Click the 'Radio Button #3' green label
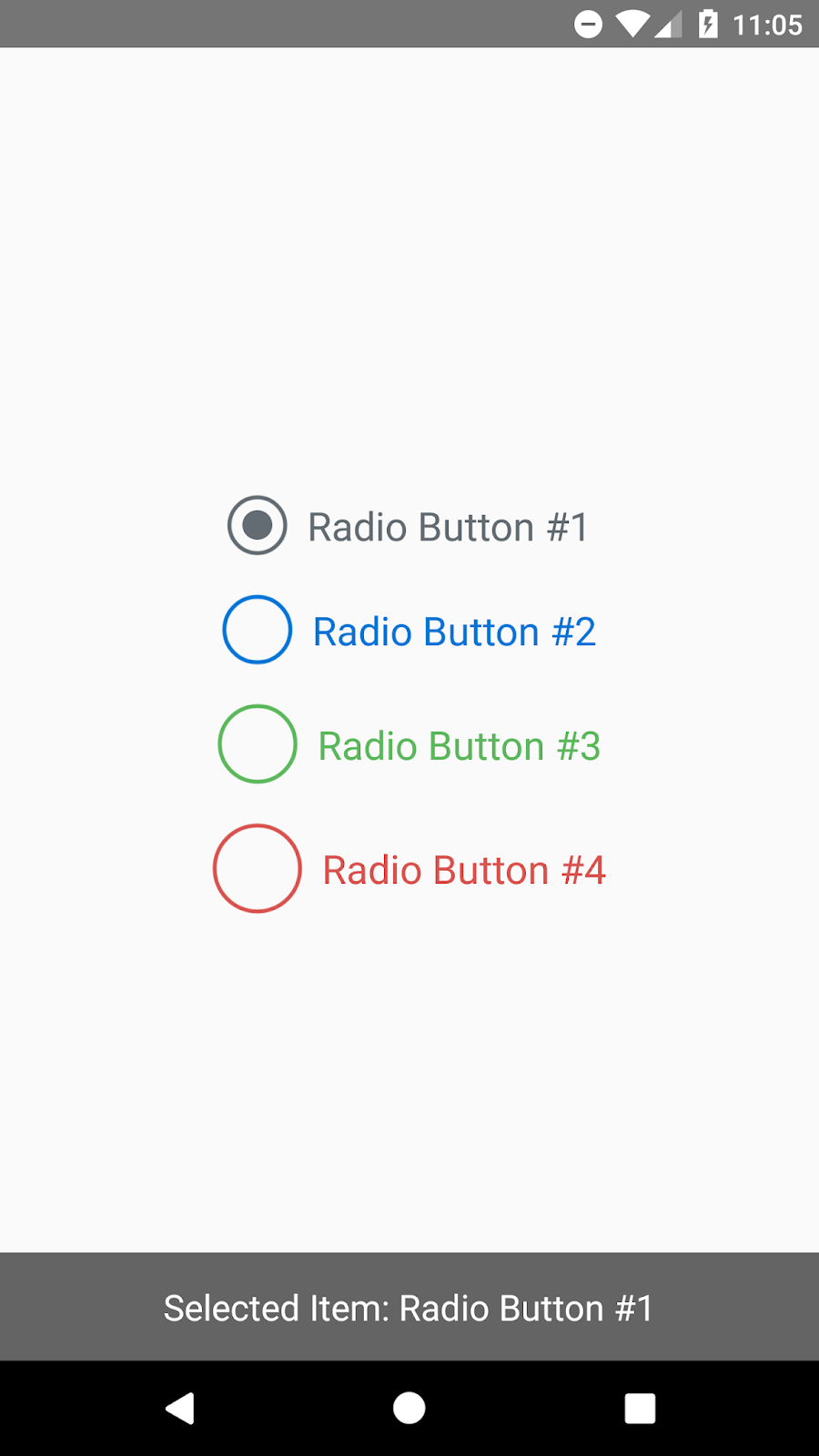This screenshot has height=1456, width=819. (x=458, y=745)
